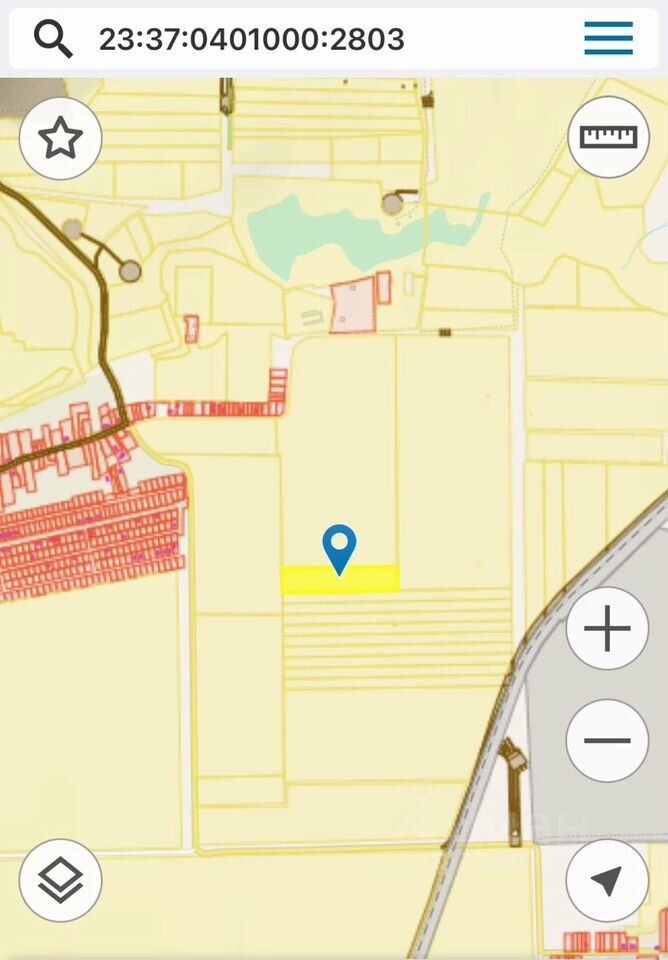
Task: Zoom in on the map
Action: coord(607,628)
